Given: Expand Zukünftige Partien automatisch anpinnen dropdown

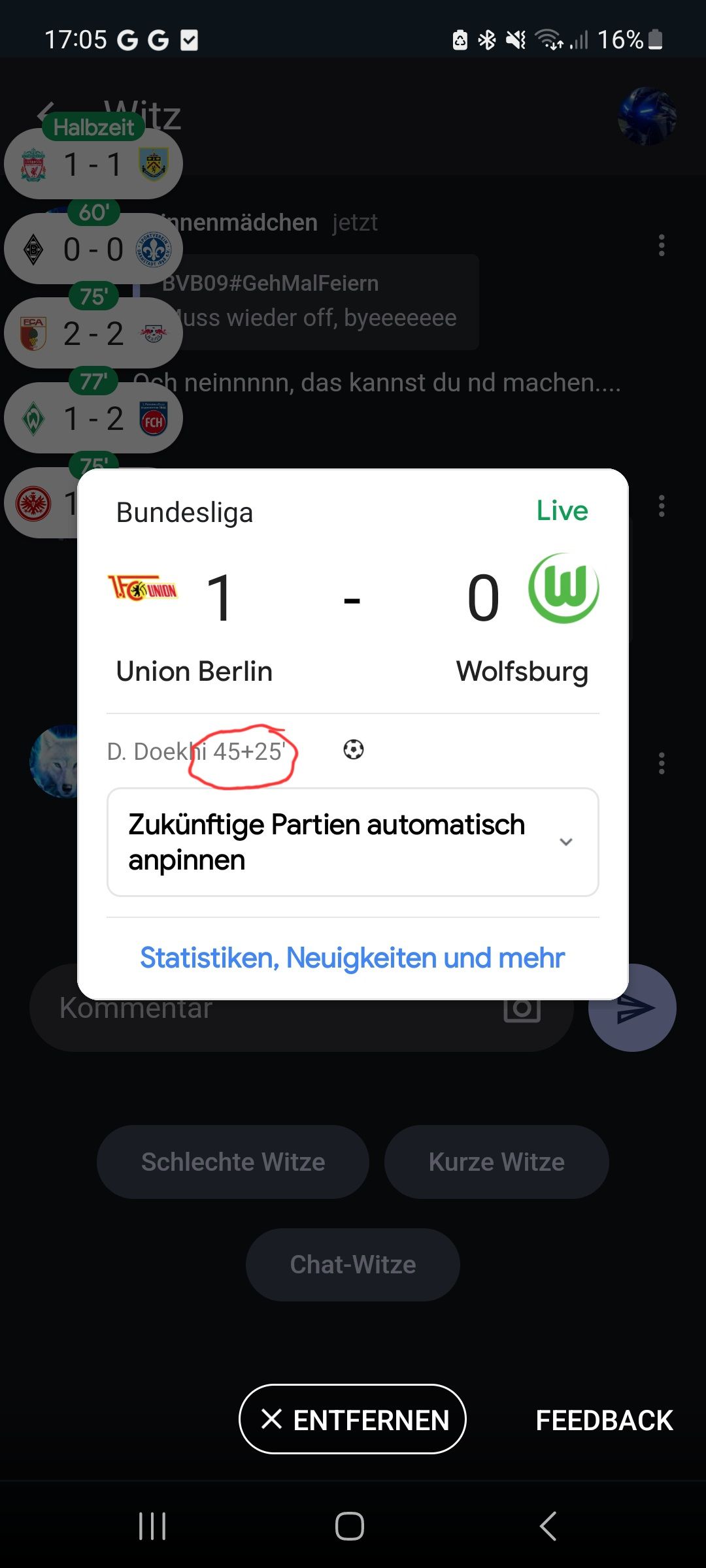Looking at the screenshot, I should pyautogui.click(x=353, y=841).
